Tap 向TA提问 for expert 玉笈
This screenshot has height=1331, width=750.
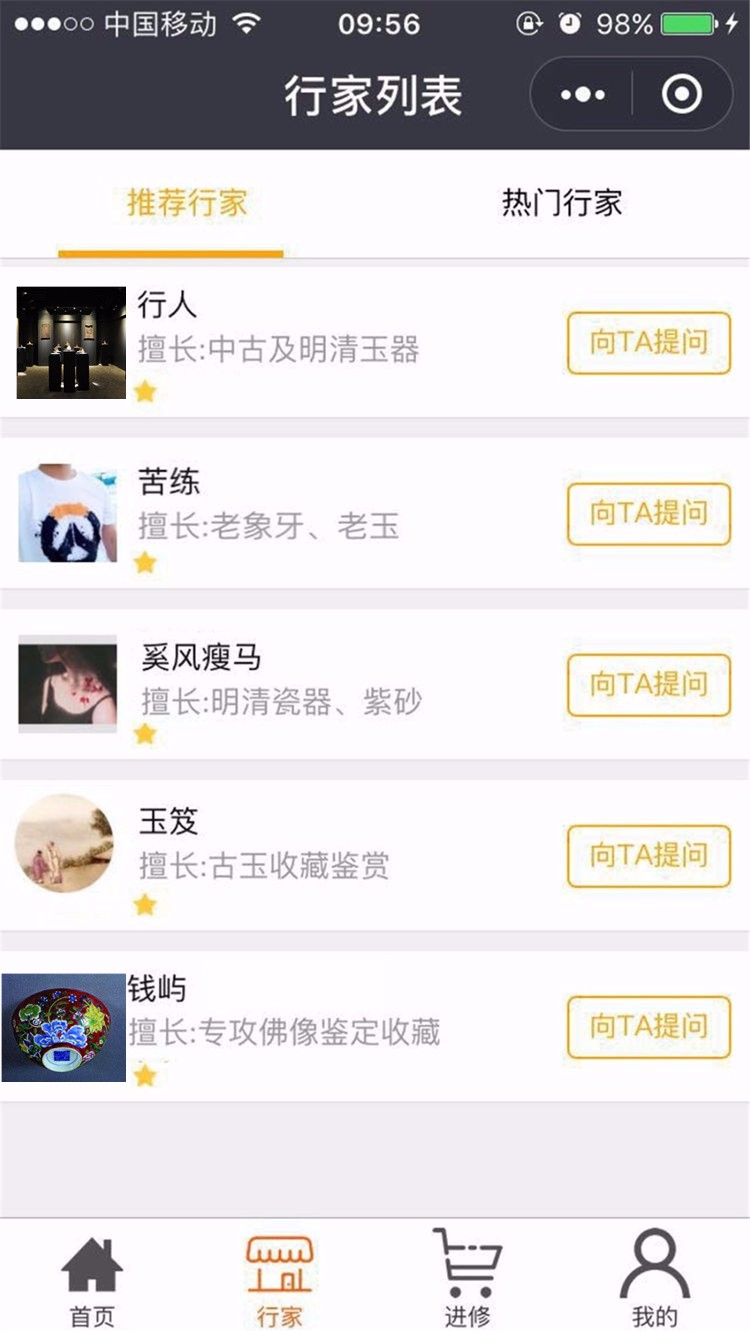pyautogui.click(x=649, y=856)
